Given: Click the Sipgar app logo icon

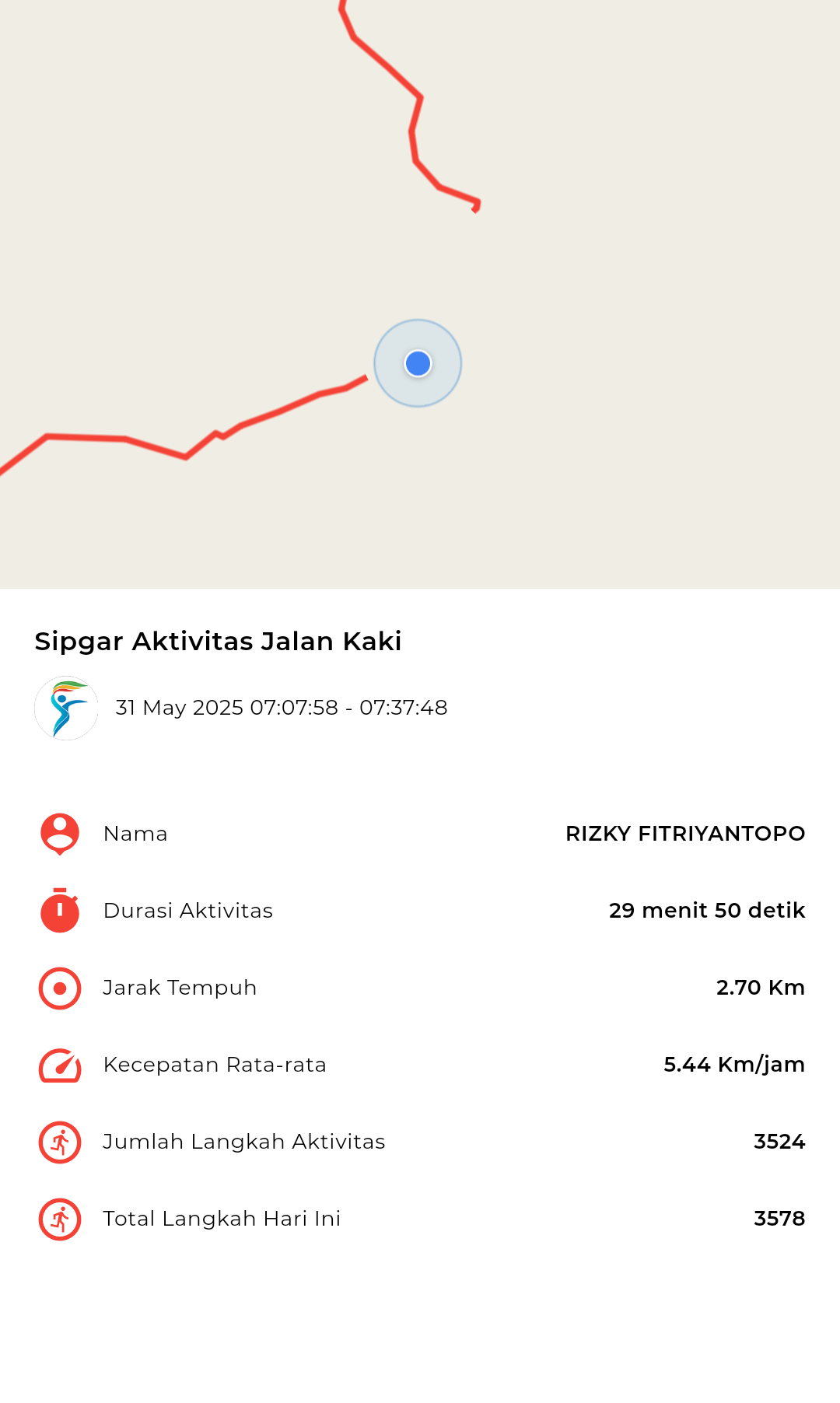Looking at the screenshot, I should [67, 708].
